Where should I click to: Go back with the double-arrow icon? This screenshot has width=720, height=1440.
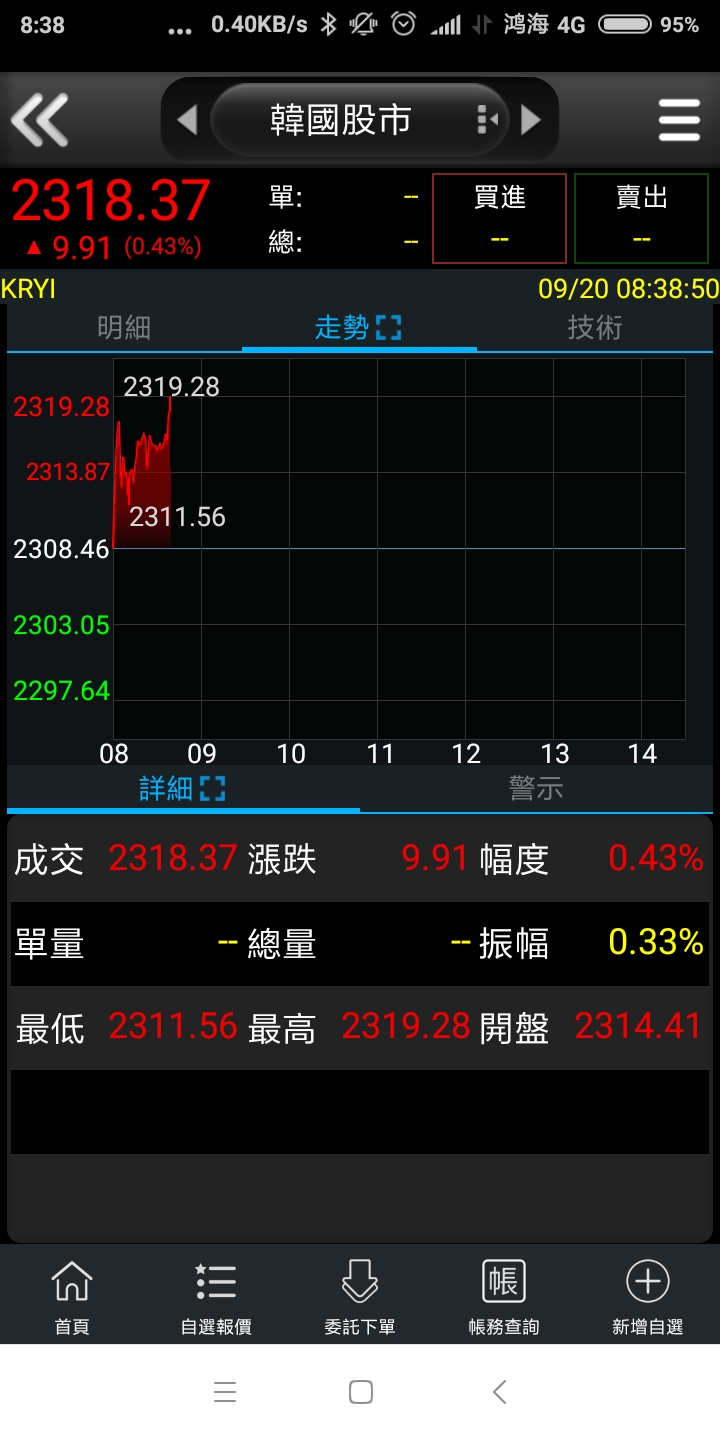click(40, 120)
